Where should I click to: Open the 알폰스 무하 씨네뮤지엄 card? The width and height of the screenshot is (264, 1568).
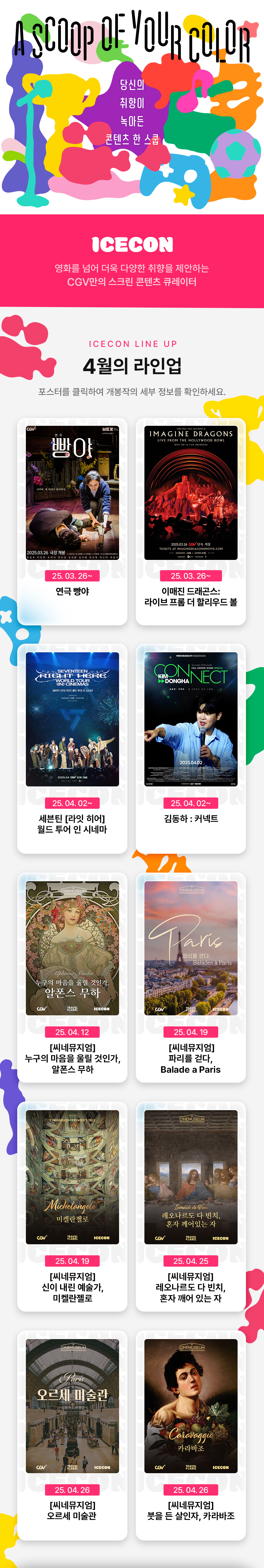click(72, 948)
